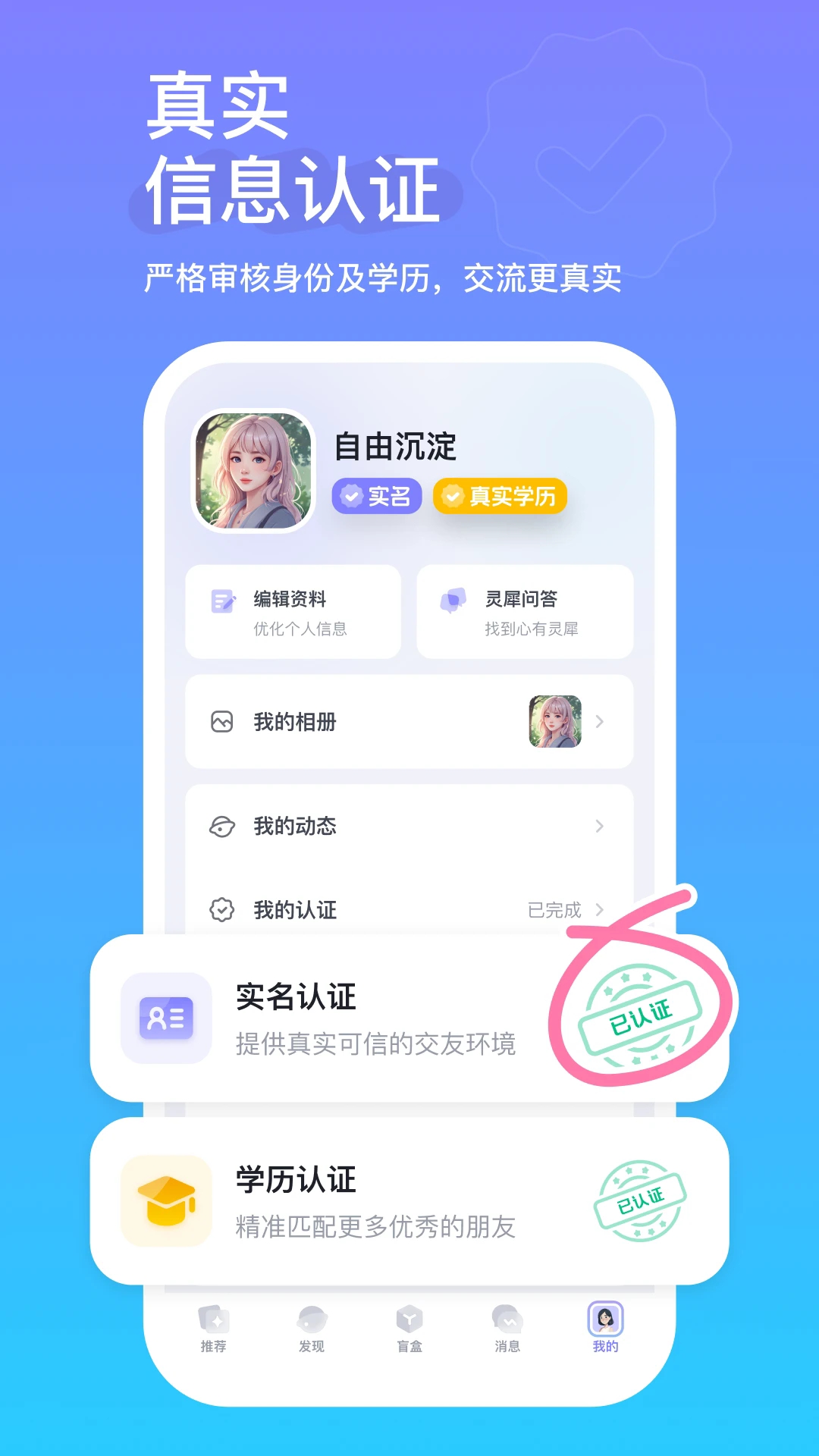Open the 实名认证 ID card icon

[166, 1018]
